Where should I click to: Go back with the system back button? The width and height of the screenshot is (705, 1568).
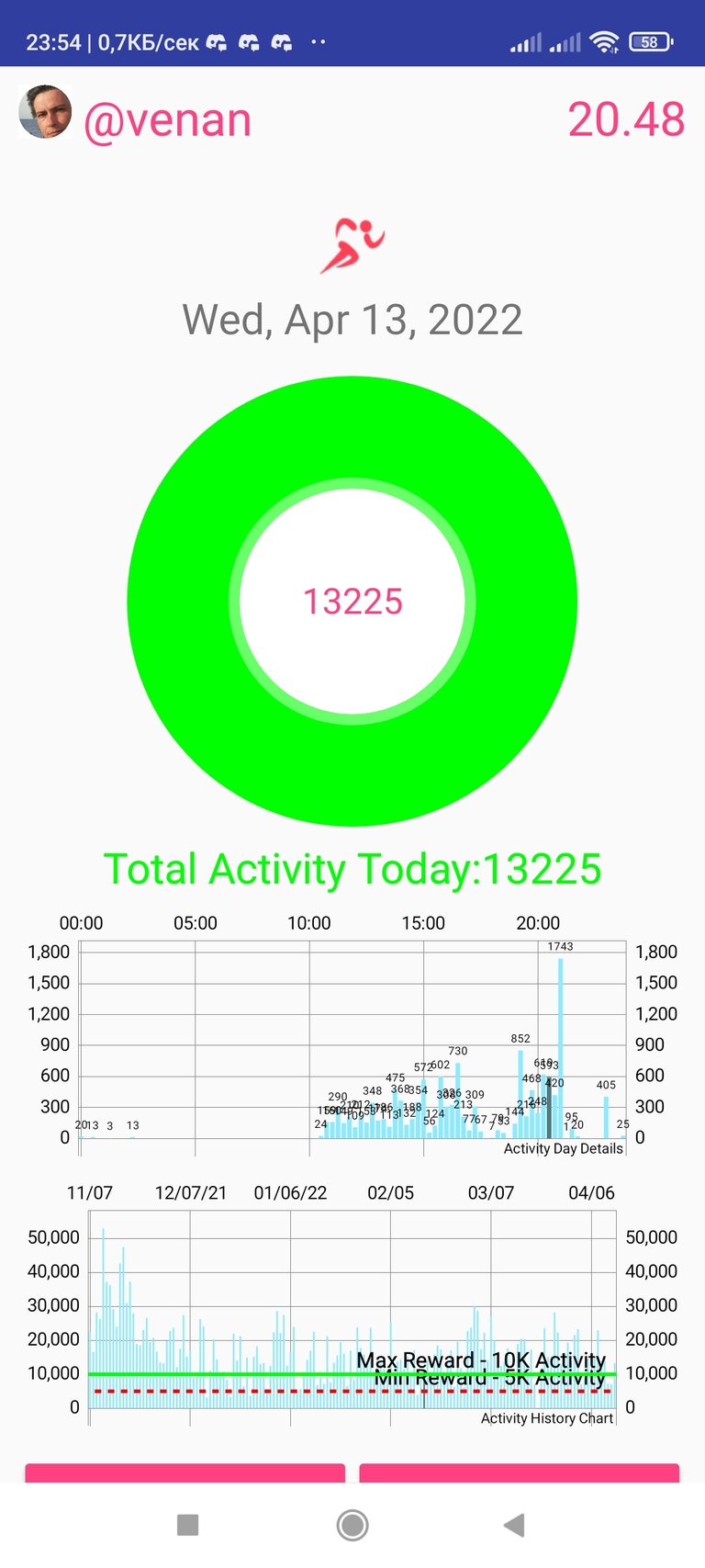click(515, 1526)
